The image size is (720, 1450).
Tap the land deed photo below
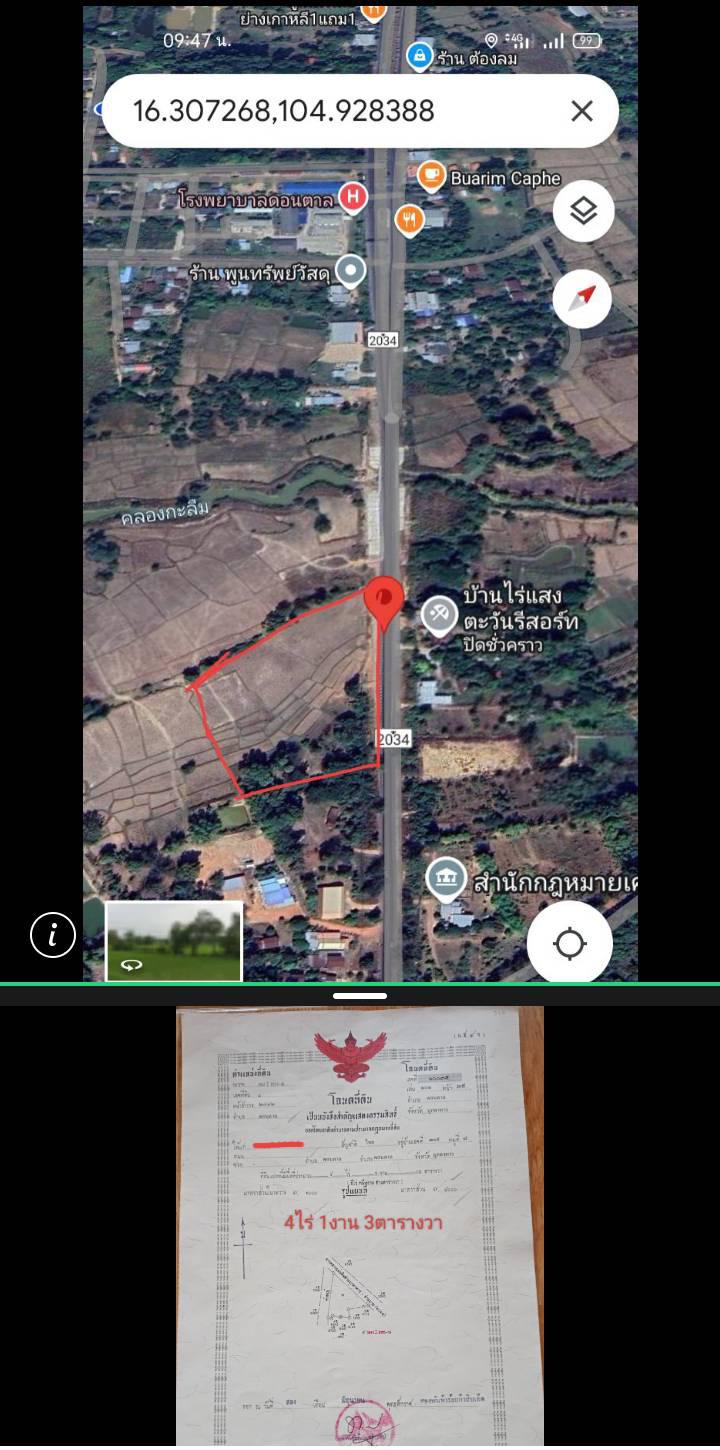click(x=360, y=1227)
